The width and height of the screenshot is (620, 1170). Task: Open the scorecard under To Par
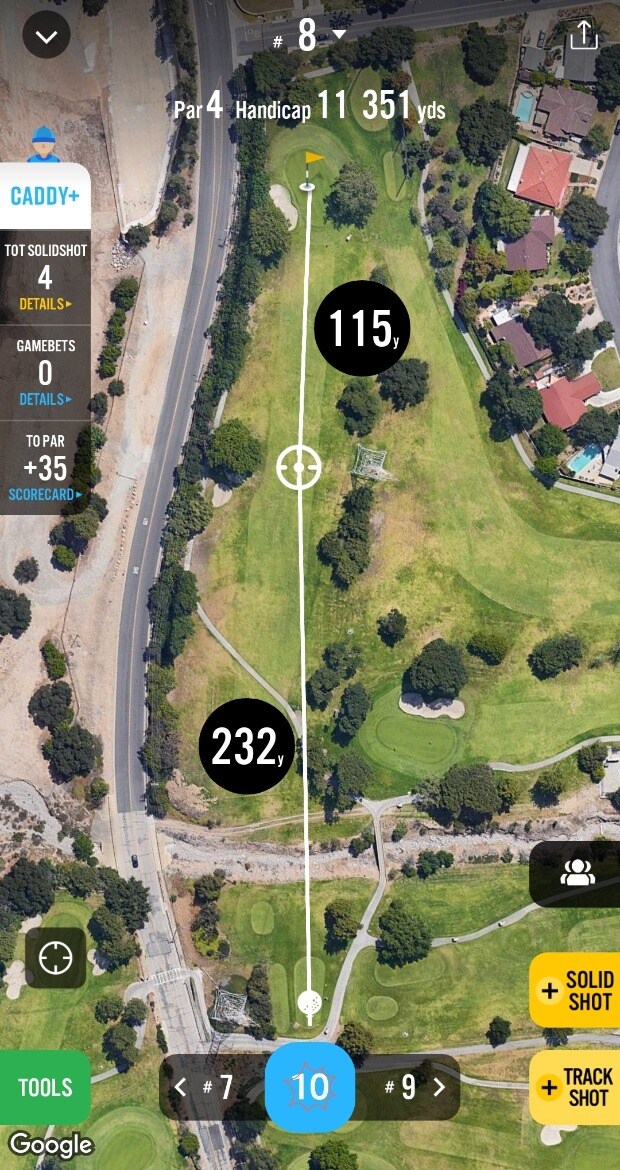[x=45, y=494]
